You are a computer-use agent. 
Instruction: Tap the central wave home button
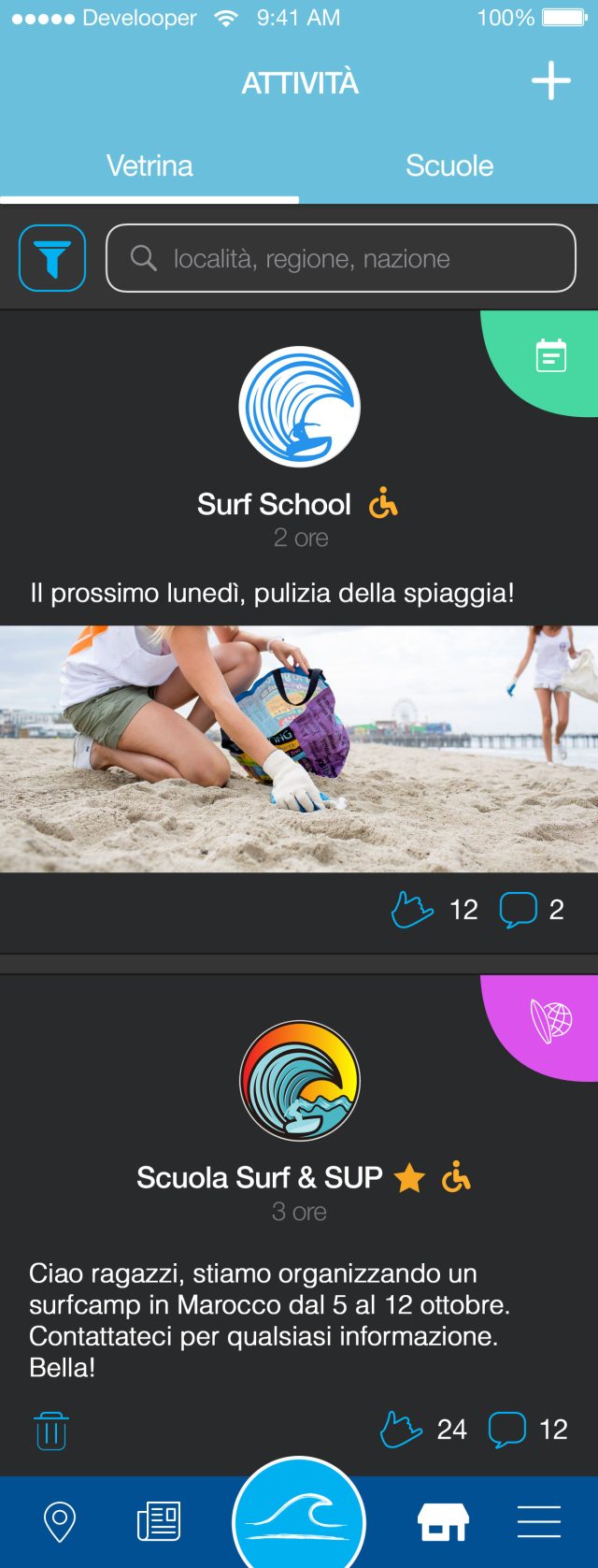299,1519
